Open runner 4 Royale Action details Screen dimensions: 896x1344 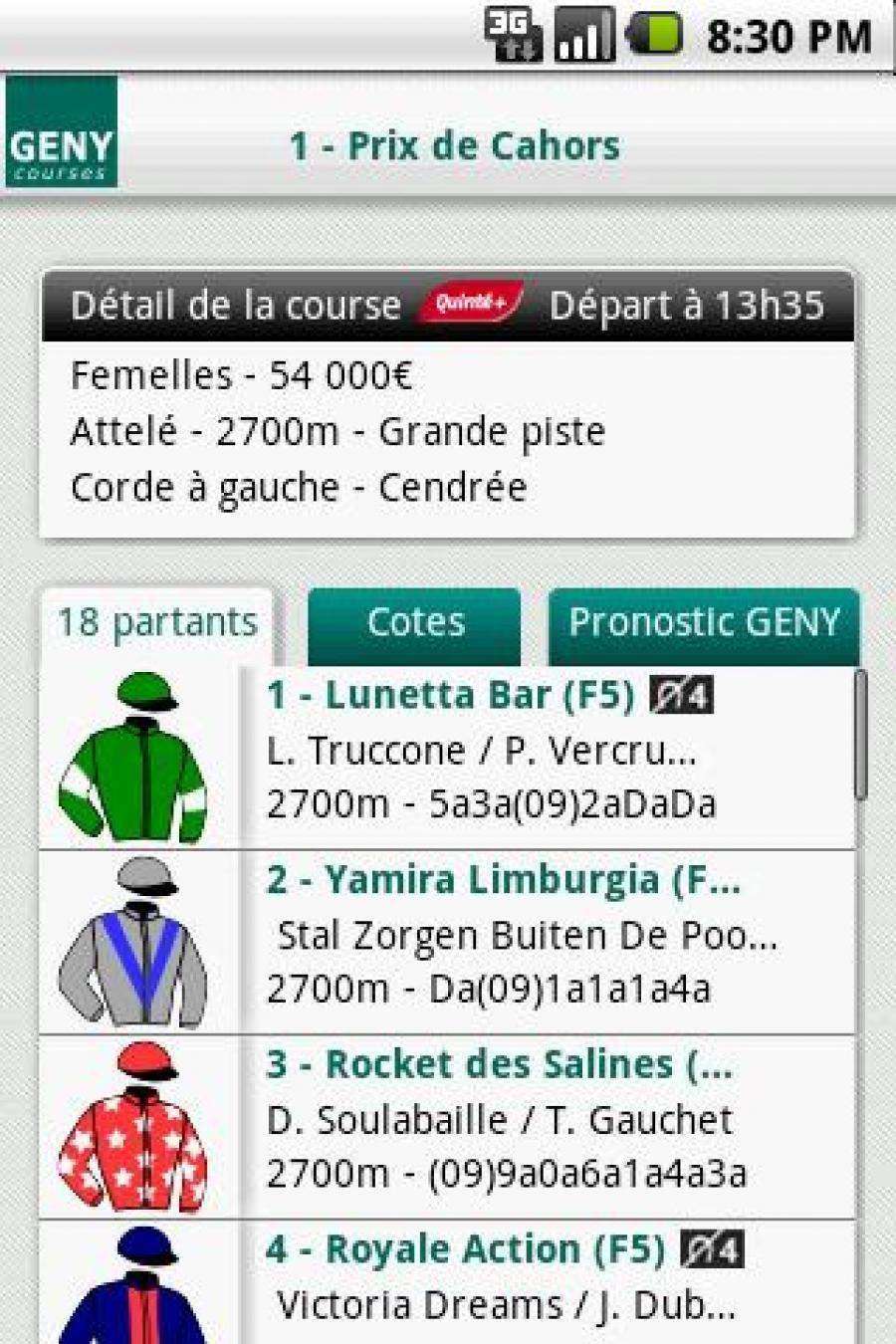[x=448, y=1282]
